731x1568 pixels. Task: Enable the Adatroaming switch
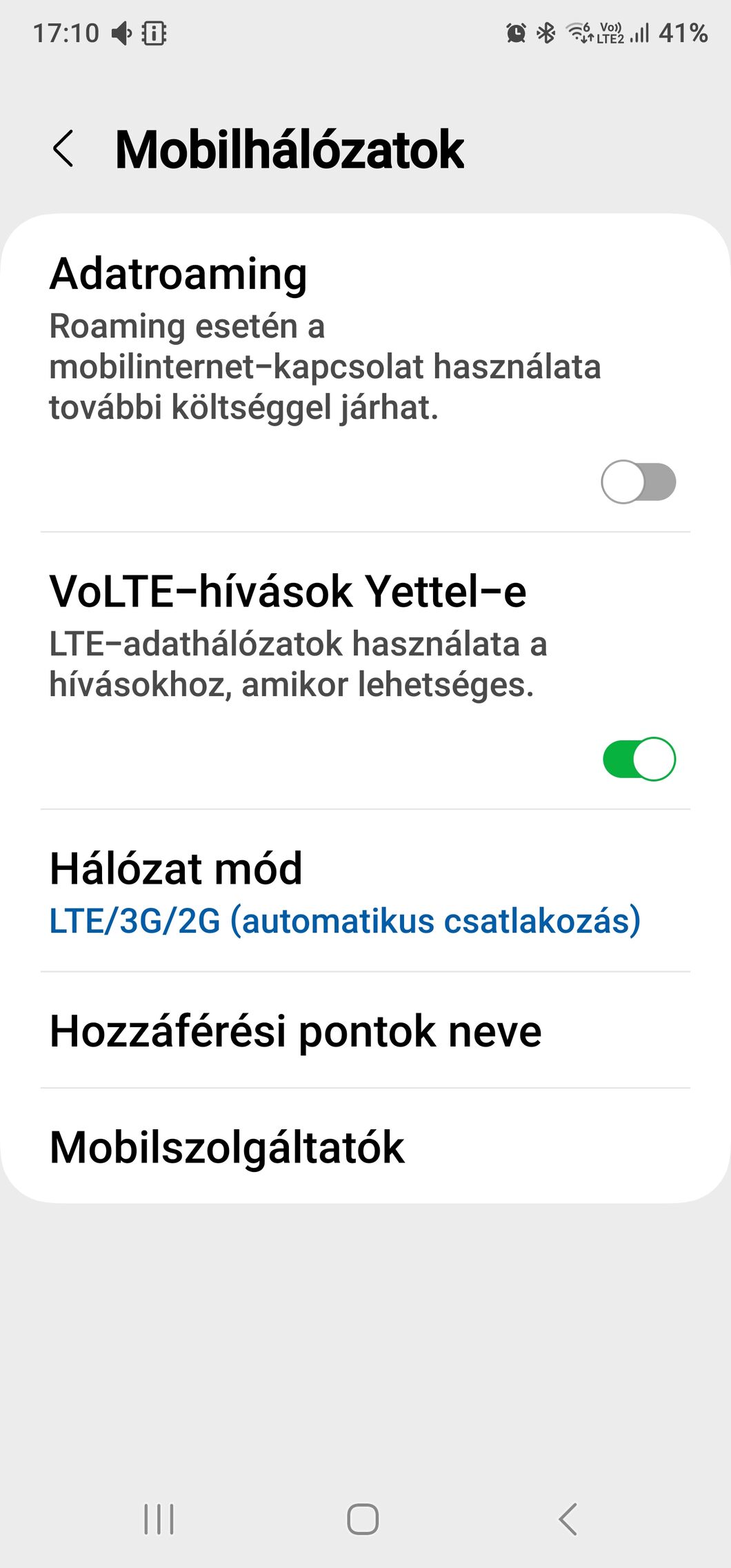tap(639, 482)
